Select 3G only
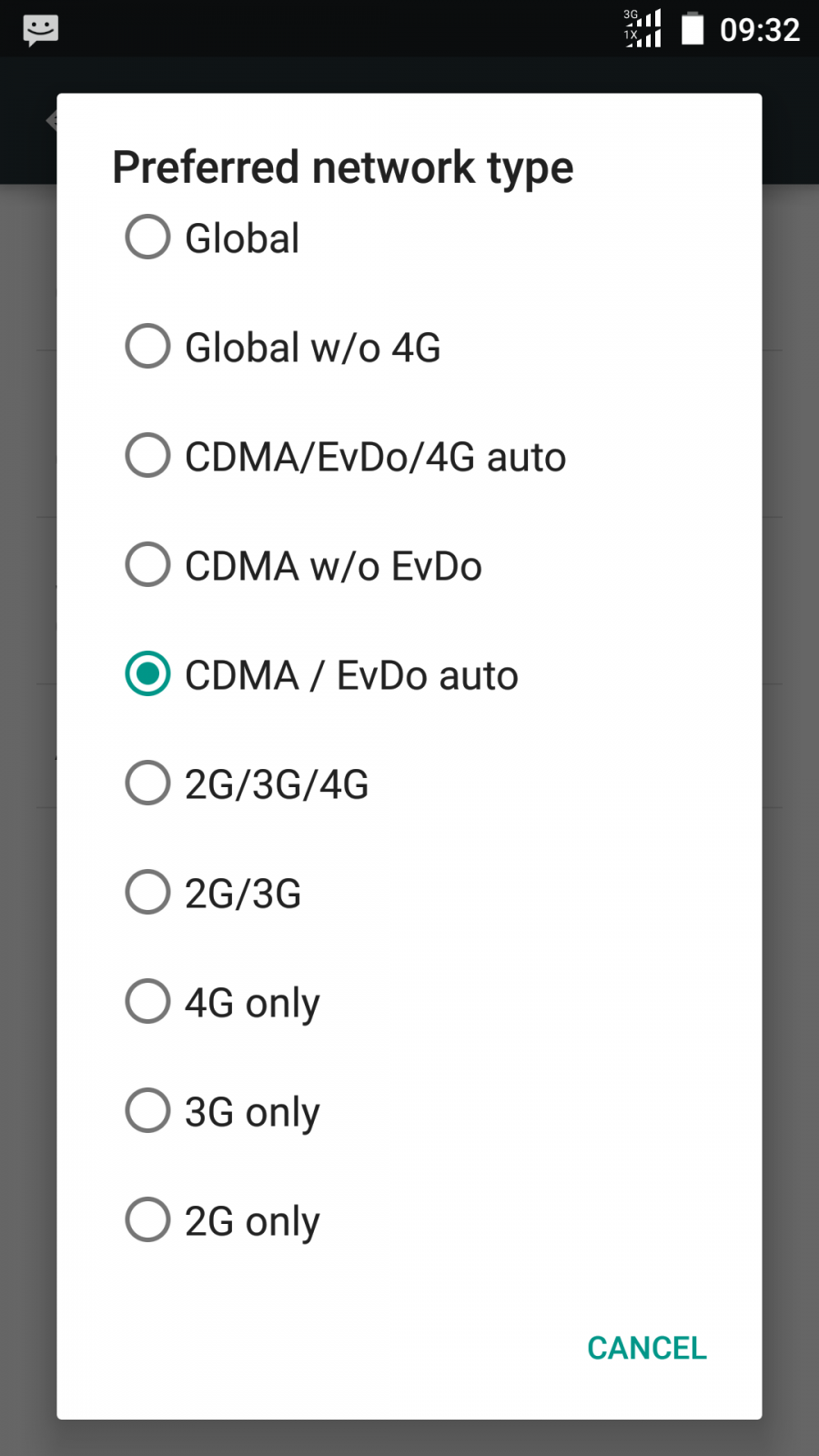The height and width of the screenshot is (1456, 819). click(409, 1111)
